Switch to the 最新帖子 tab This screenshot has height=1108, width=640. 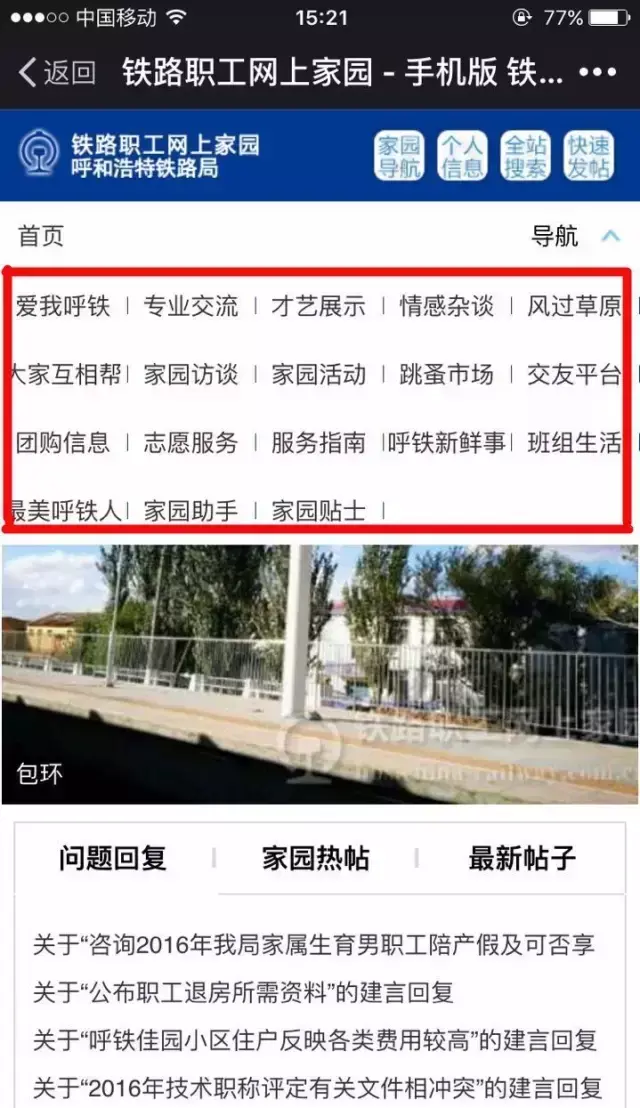522,858
